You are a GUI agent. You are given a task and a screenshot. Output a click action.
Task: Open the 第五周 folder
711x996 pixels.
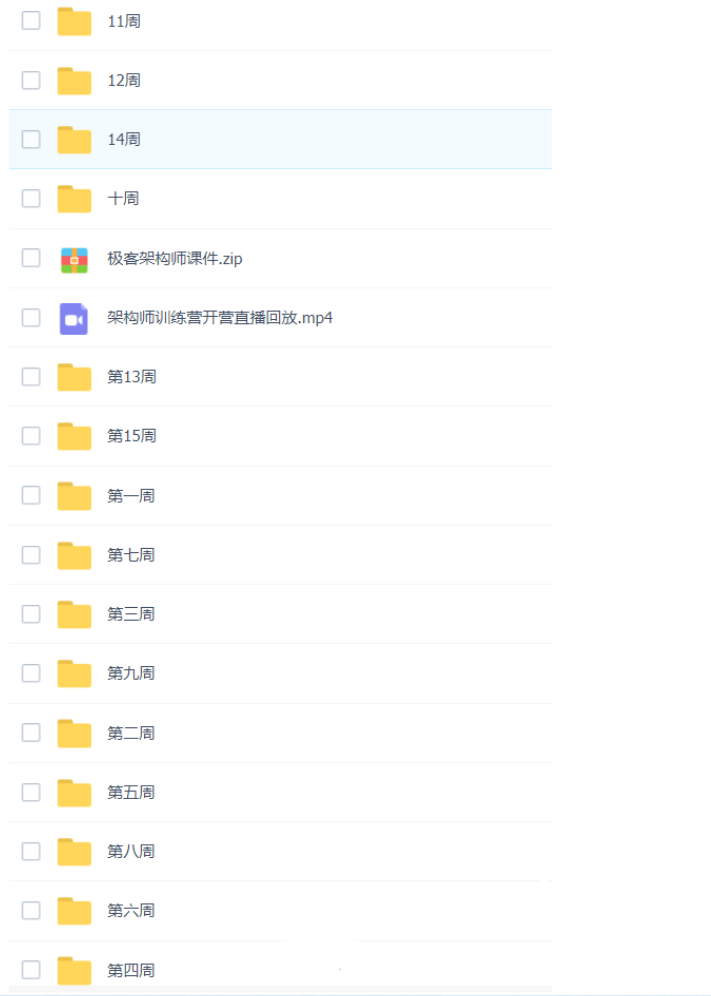click(x=131, y=792)
